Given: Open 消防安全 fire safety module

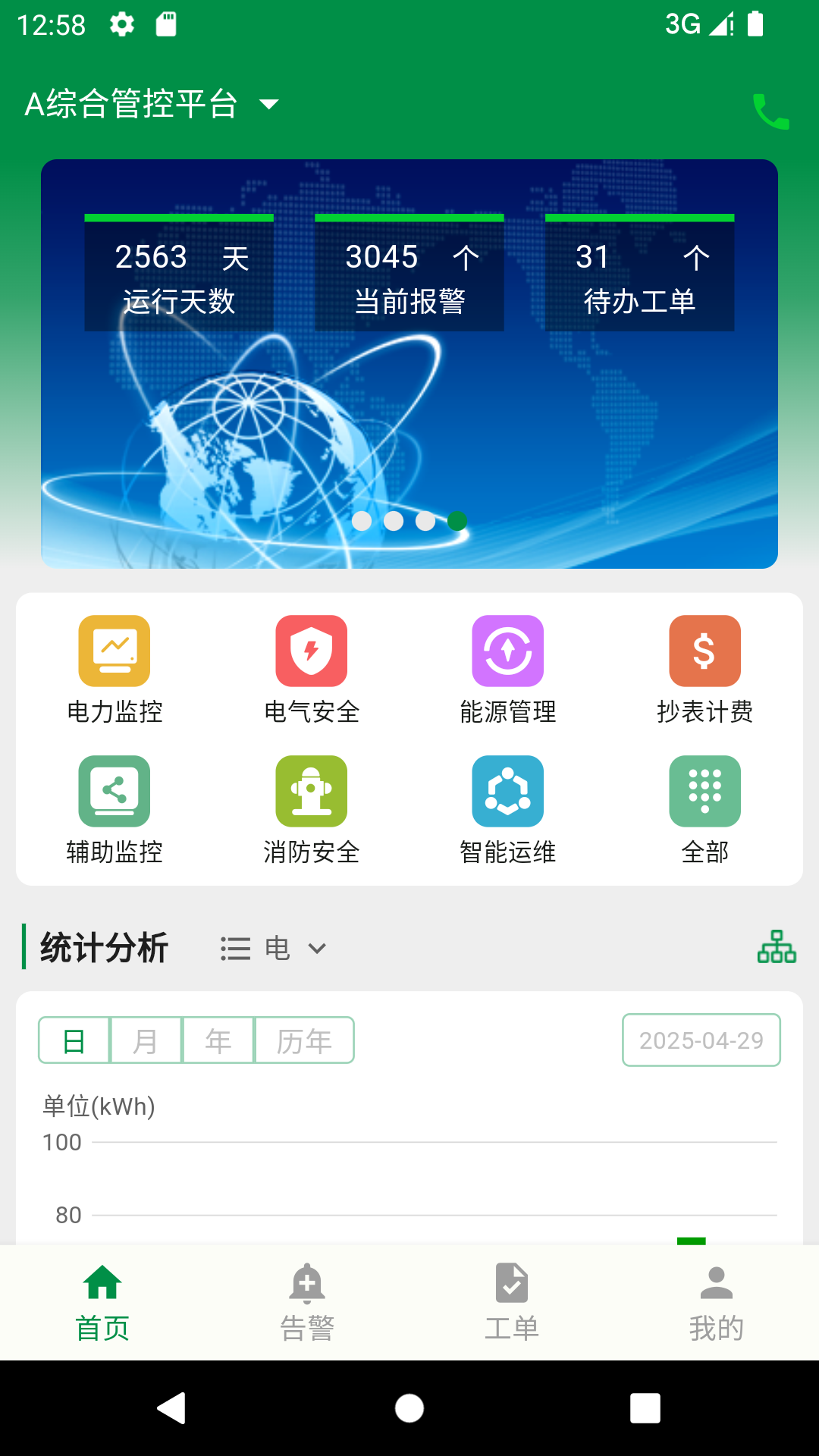Looking at the screenshot, I should 312,808.
